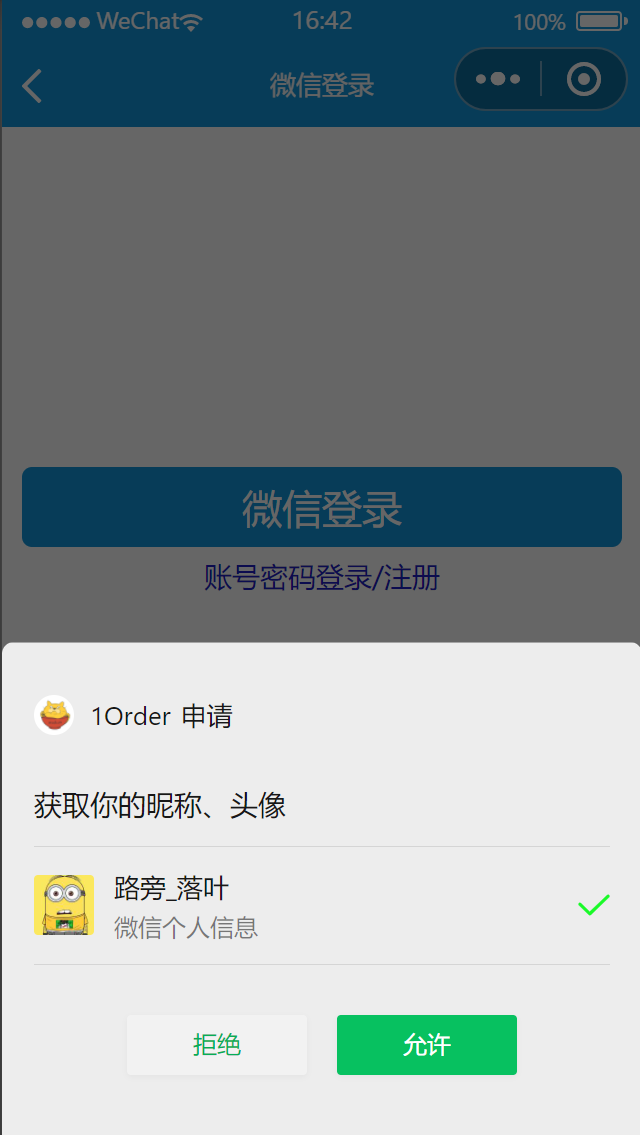Tap 允许 to allow authorization
Image resolution: width=640 pixels, height=1135 pixels.
(x=426, y=1045)
